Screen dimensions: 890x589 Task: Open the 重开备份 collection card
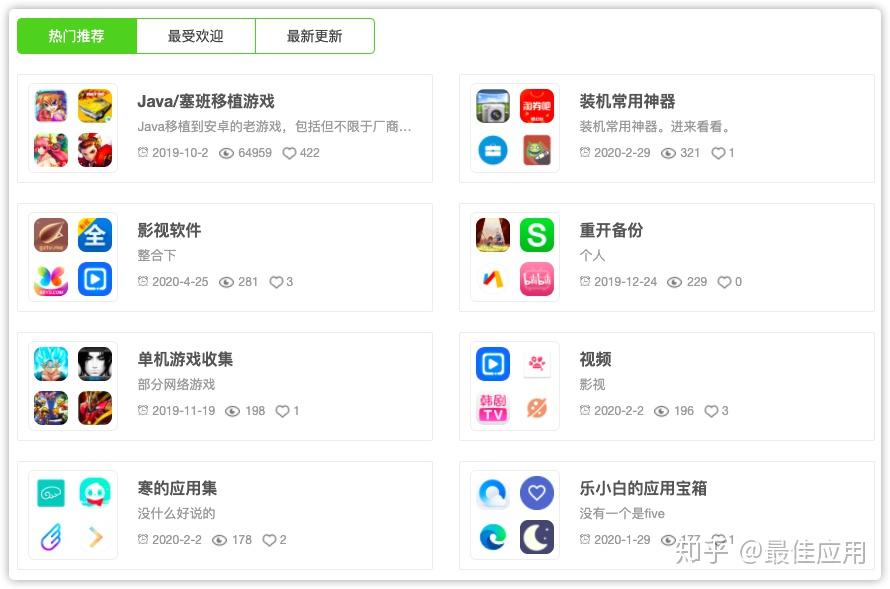click(x=611, y=231)
